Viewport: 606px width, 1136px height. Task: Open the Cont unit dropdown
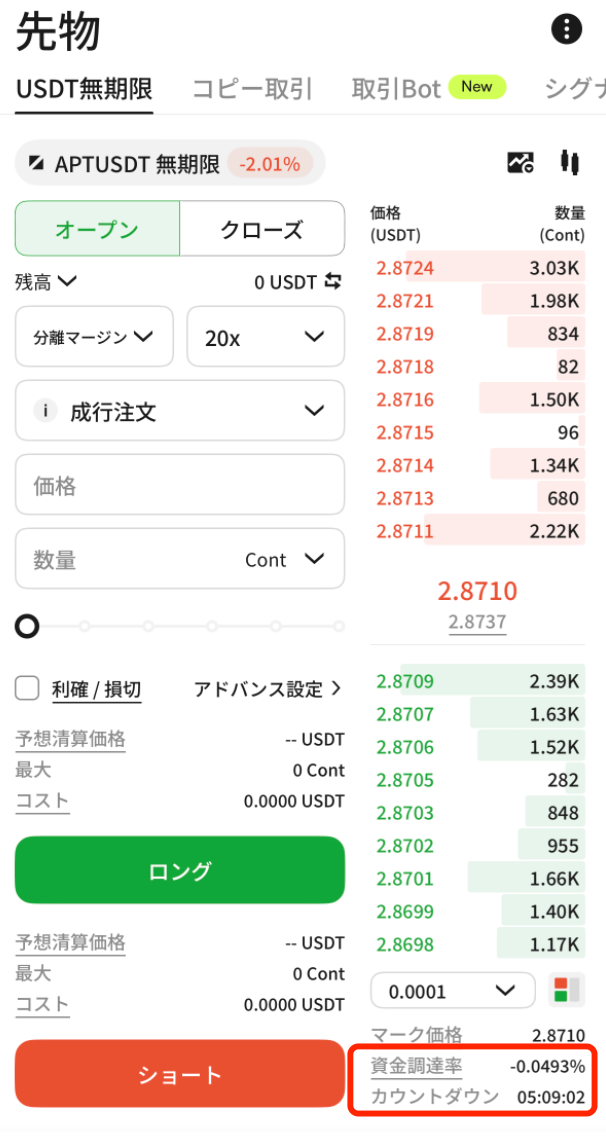285,559
